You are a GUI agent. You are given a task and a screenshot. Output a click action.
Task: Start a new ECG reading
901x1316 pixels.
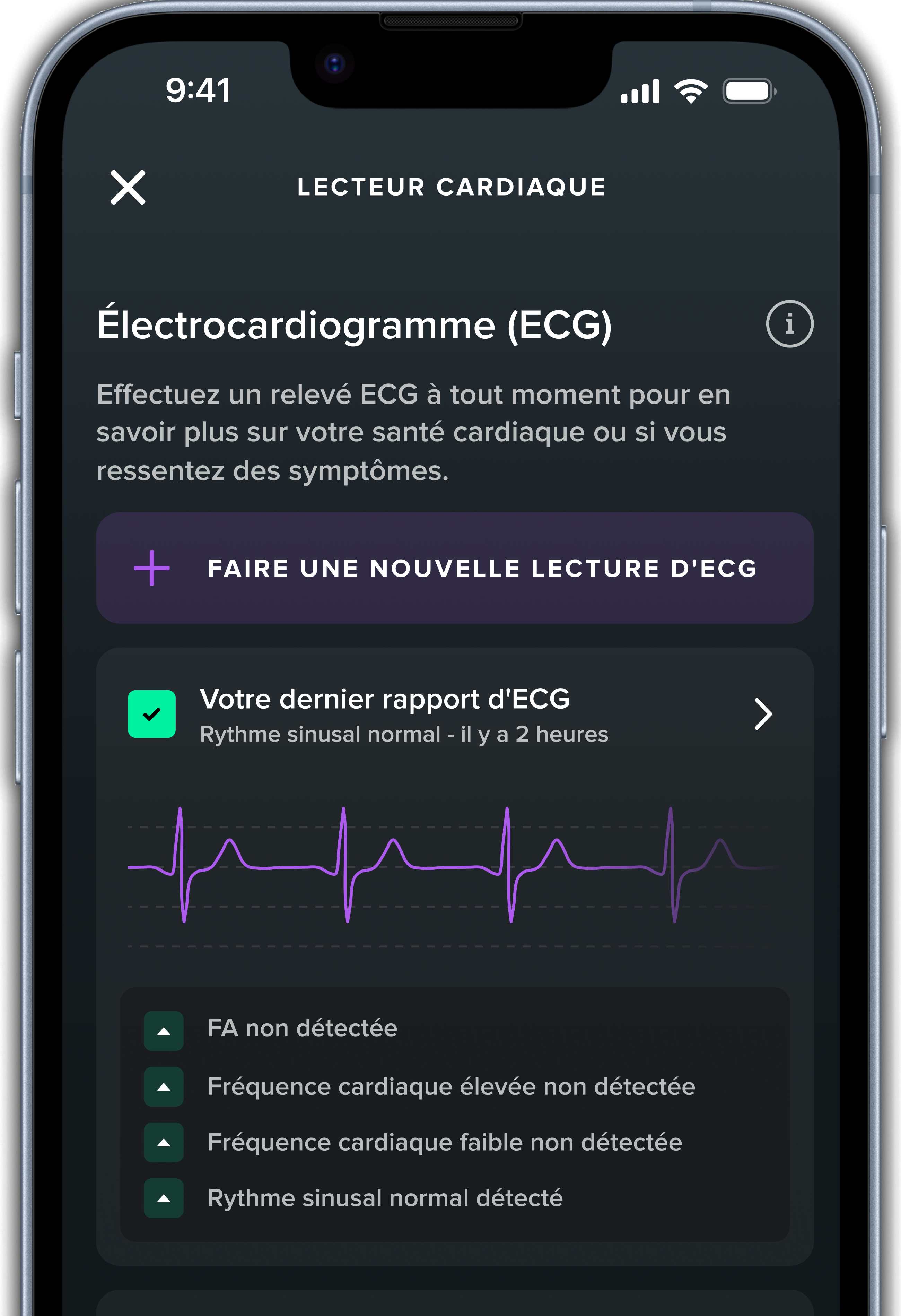click(x=454, y=568)
